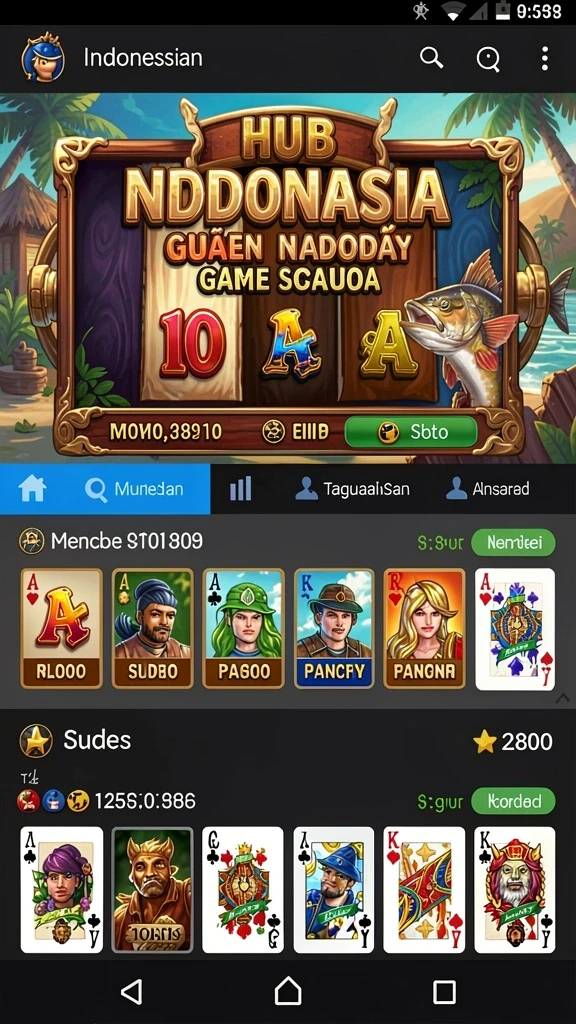Open the TOHIS card in Sudes row

click(152, 889)
